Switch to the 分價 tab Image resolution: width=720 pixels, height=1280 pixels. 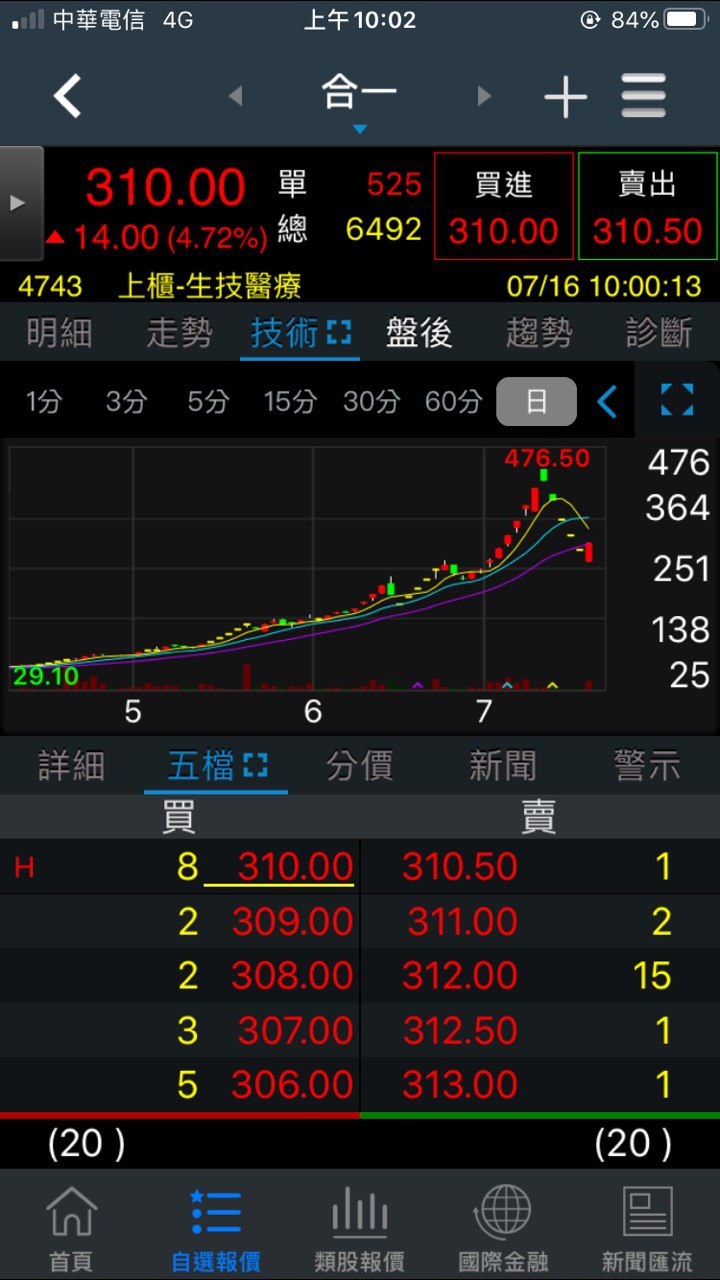pos(359,766)
